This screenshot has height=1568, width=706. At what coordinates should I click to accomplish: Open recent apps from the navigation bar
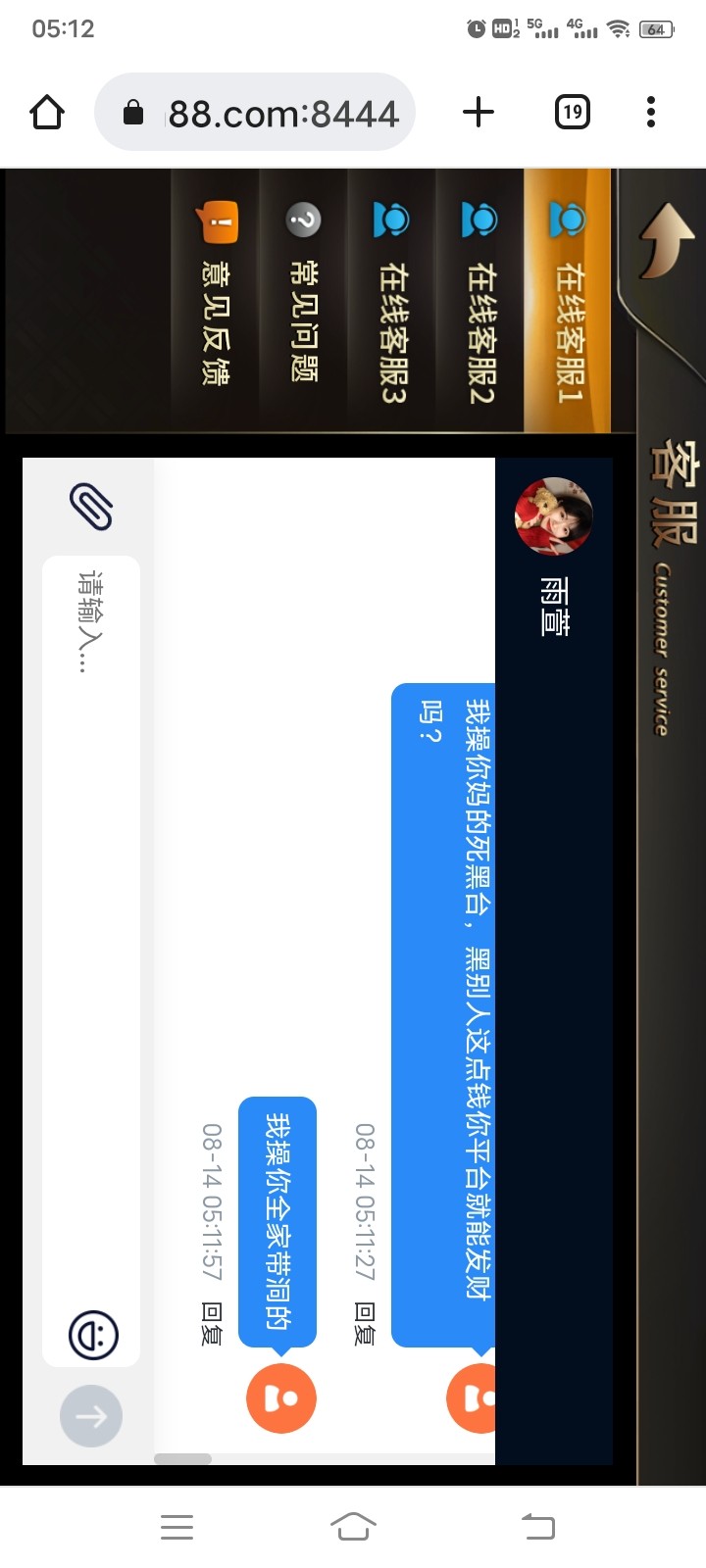pyautogui.click(x=176, y=1526)
